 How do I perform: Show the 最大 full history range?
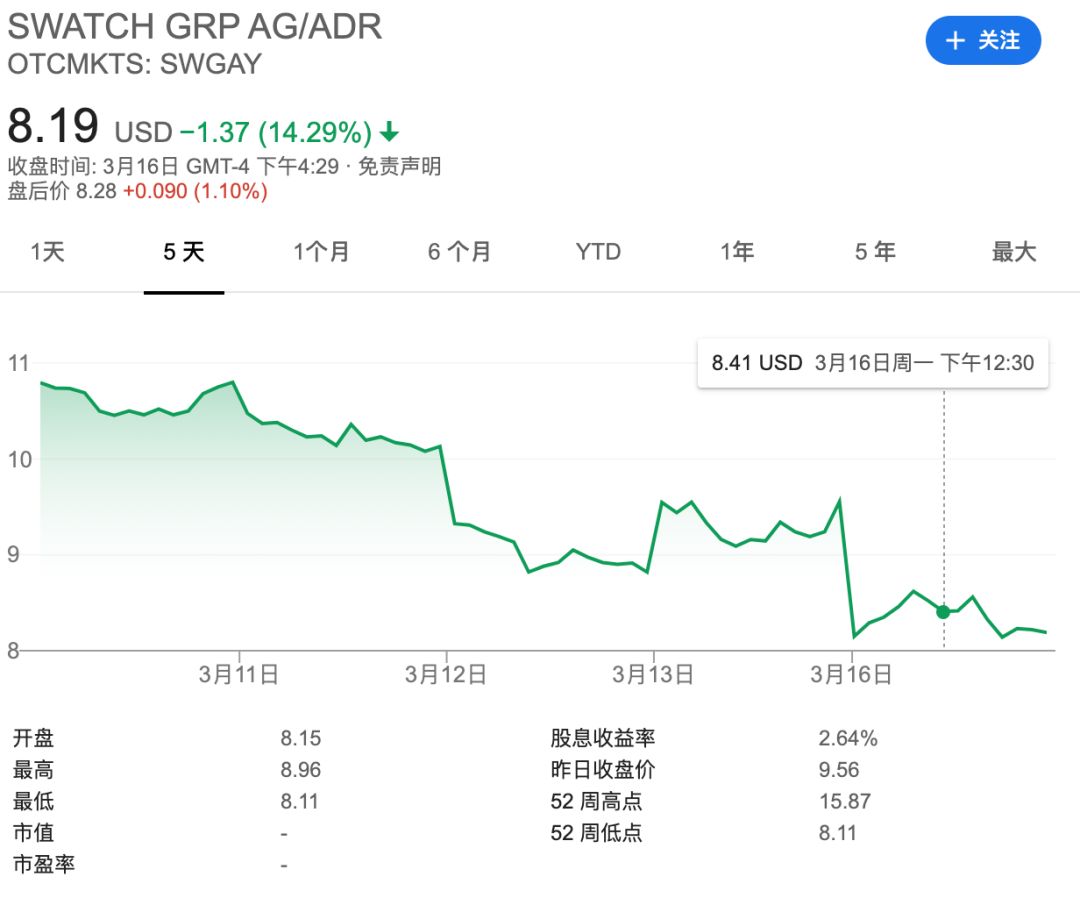click(x=1014, y=252)
